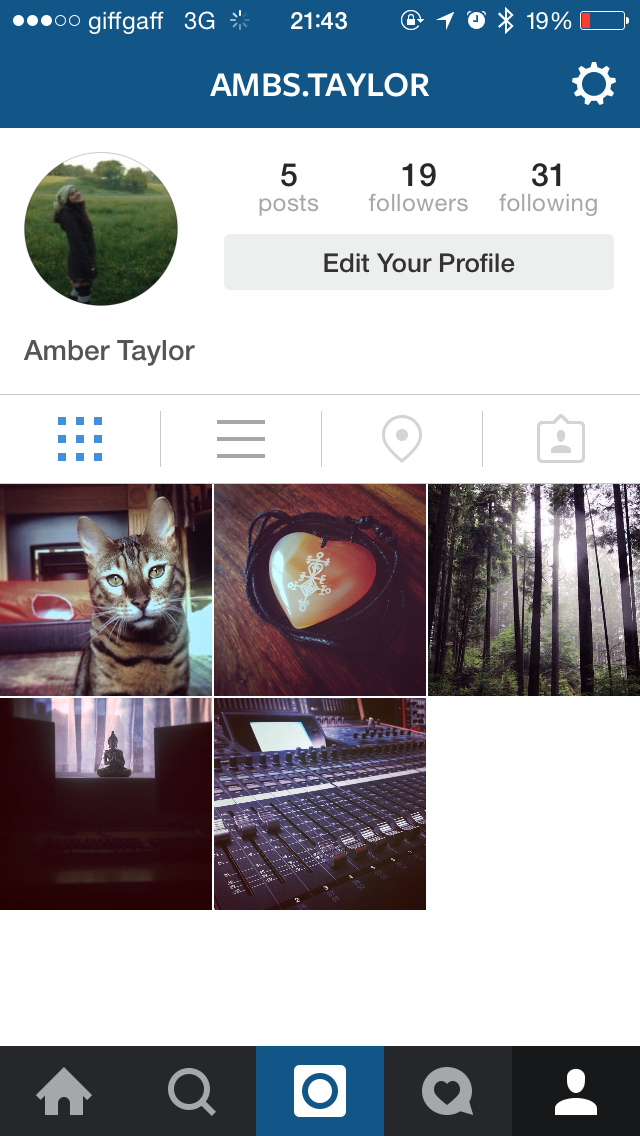The height and width of the screenshot is (1136, 640).
Task: Open the search and explore tab
Action: point(192,1091)
